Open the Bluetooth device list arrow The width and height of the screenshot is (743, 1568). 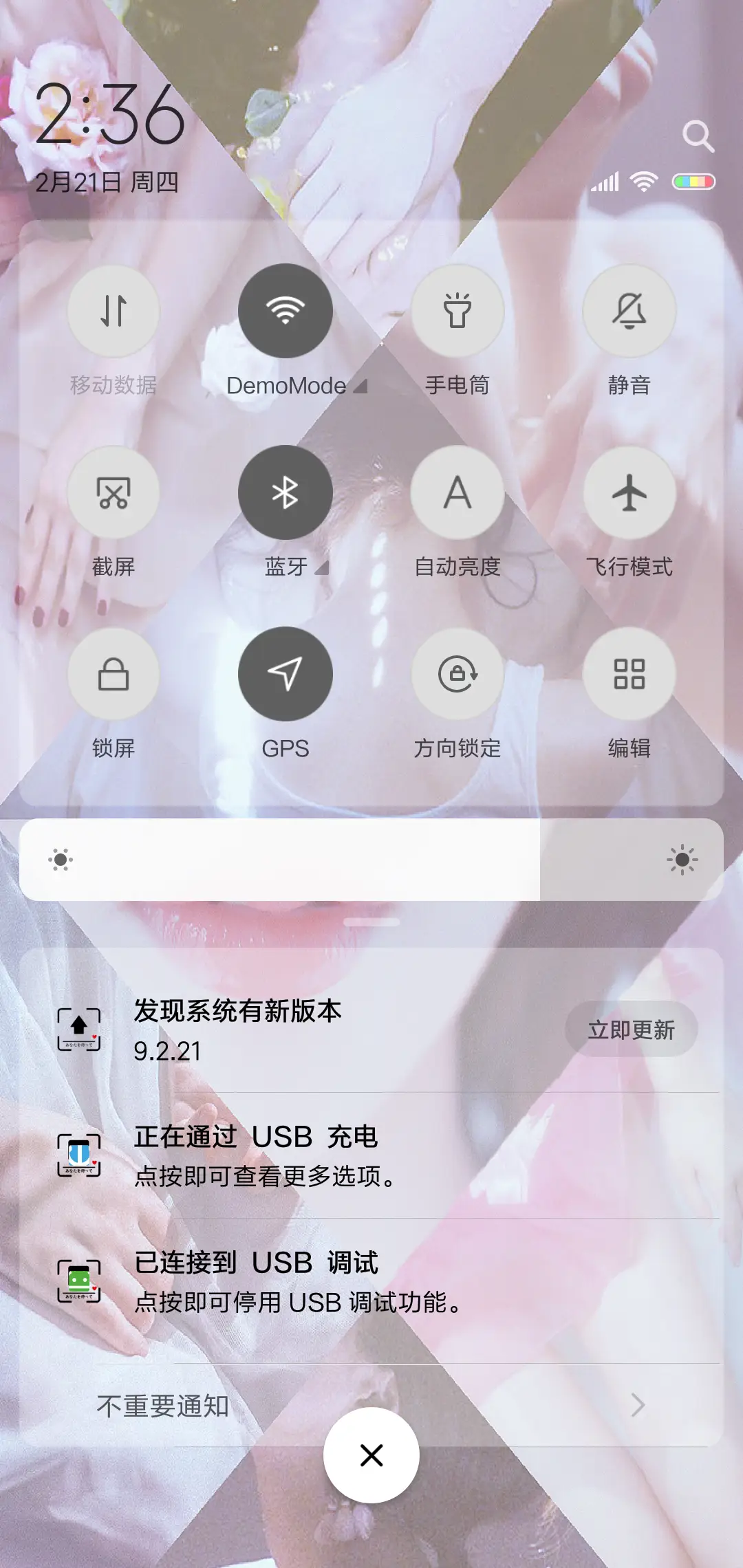pos(321,568)
